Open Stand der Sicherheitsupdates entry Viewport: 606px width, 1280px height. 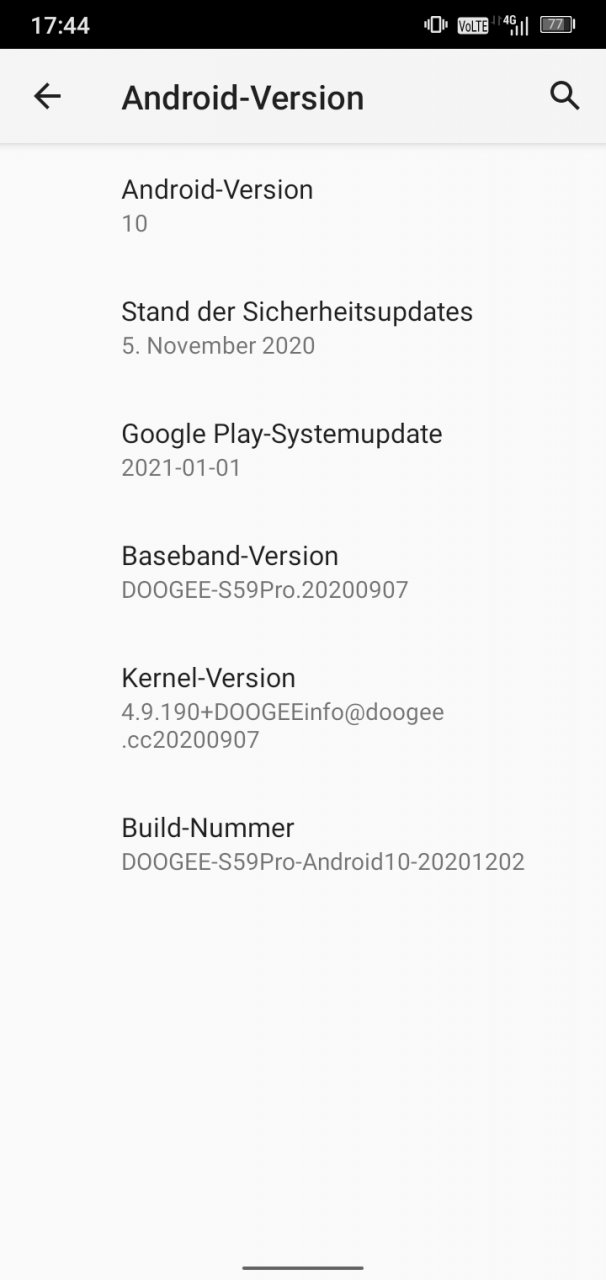click(x=303, y=328)
